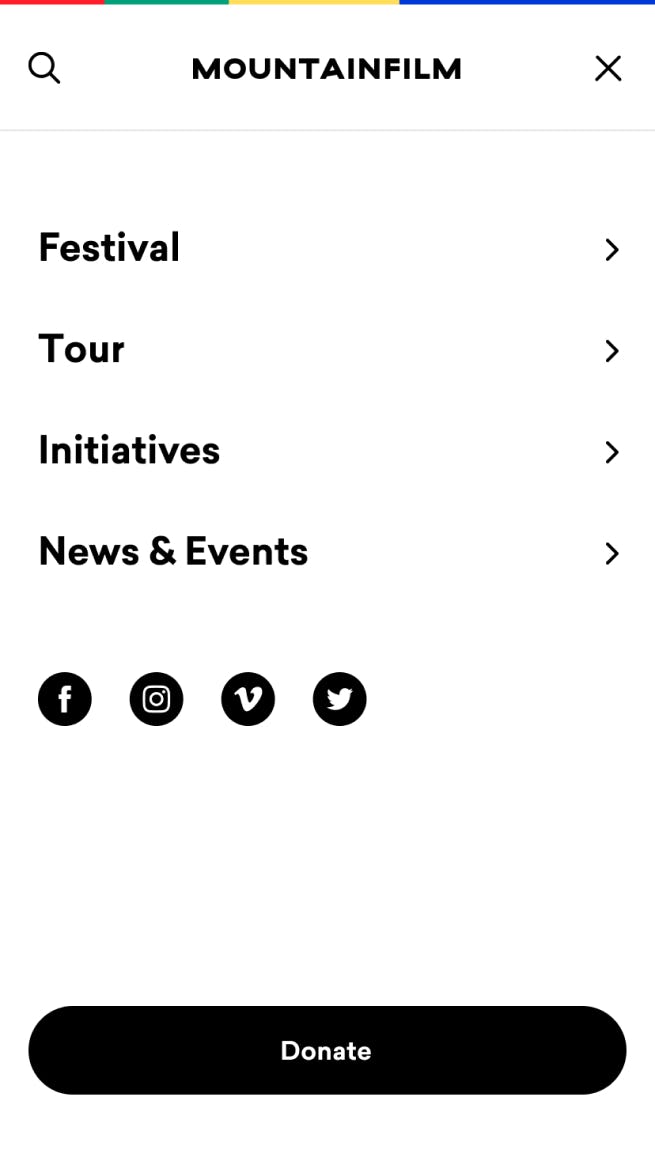Open the Twitter profile icon
This screenshot has width=655, height=1164.
(x=340, y=699)
